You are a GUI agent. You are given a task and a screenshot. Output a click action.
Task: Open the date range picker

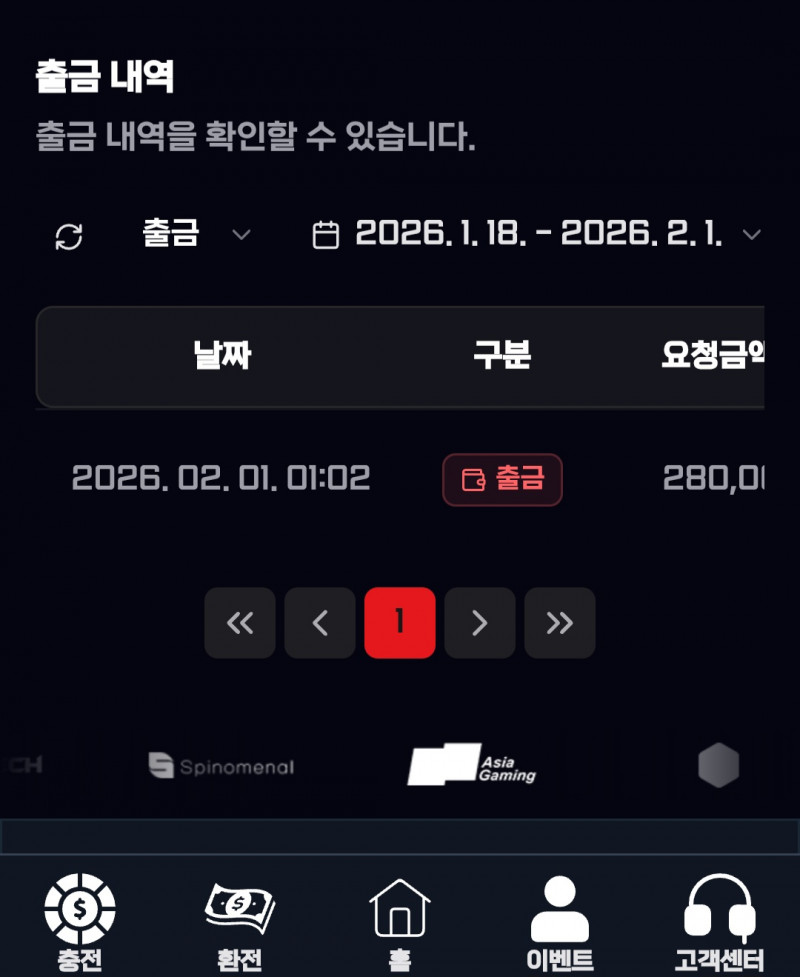pos(537,235)
